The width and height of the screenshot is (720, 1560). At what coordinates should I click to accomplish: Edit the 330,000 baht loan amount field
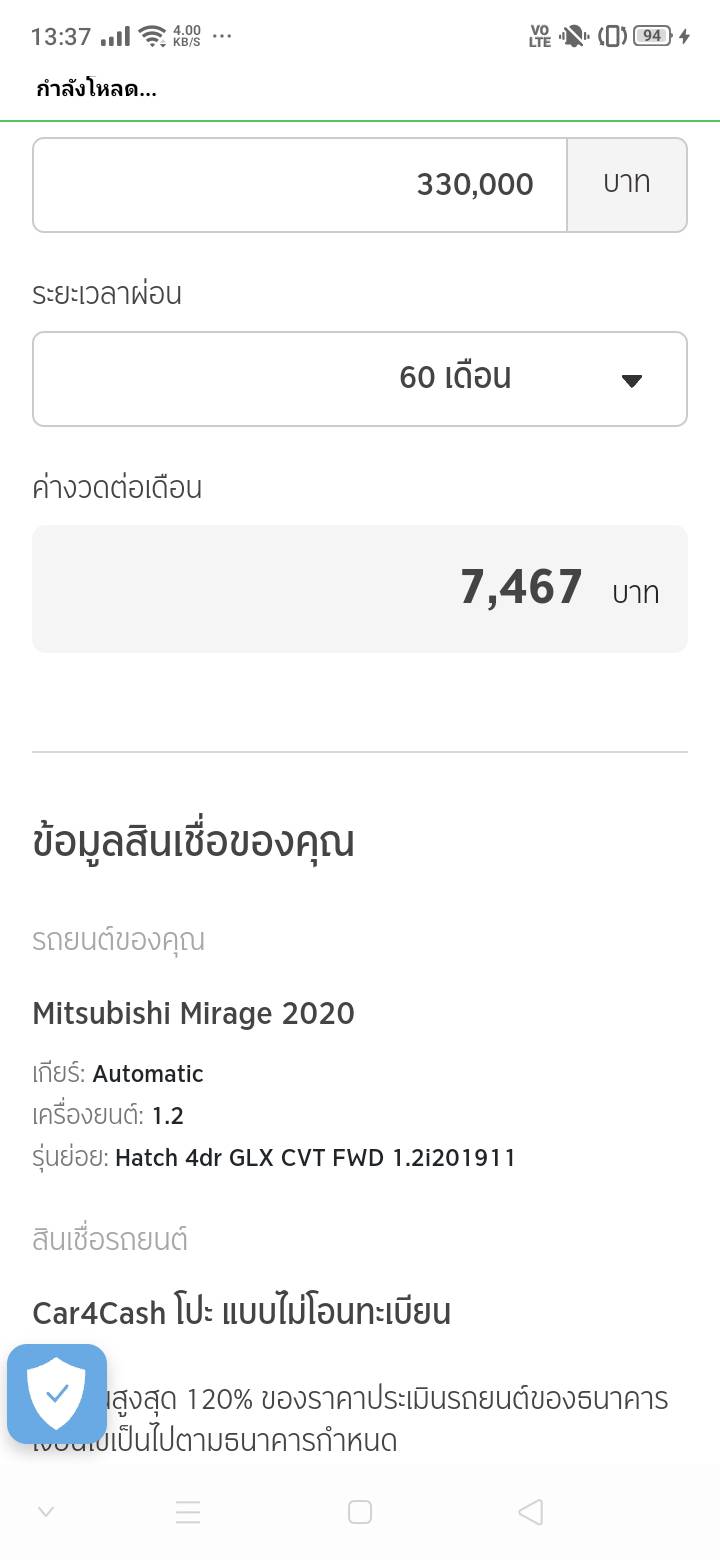coord(300,185)
